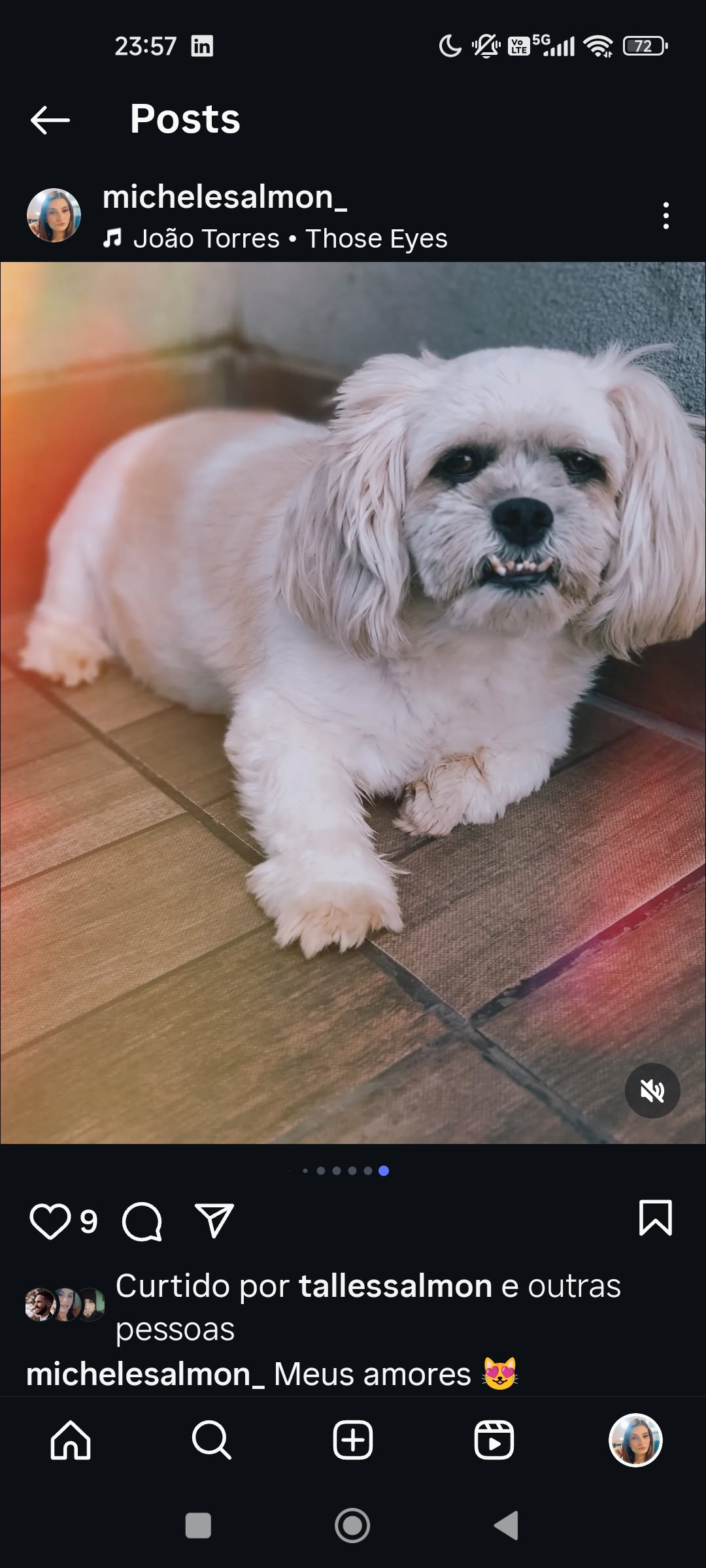Viewport: 706px width, 1568px height.
Task: Open the João Torres Those Eyes audio
Action: [290, 238]
